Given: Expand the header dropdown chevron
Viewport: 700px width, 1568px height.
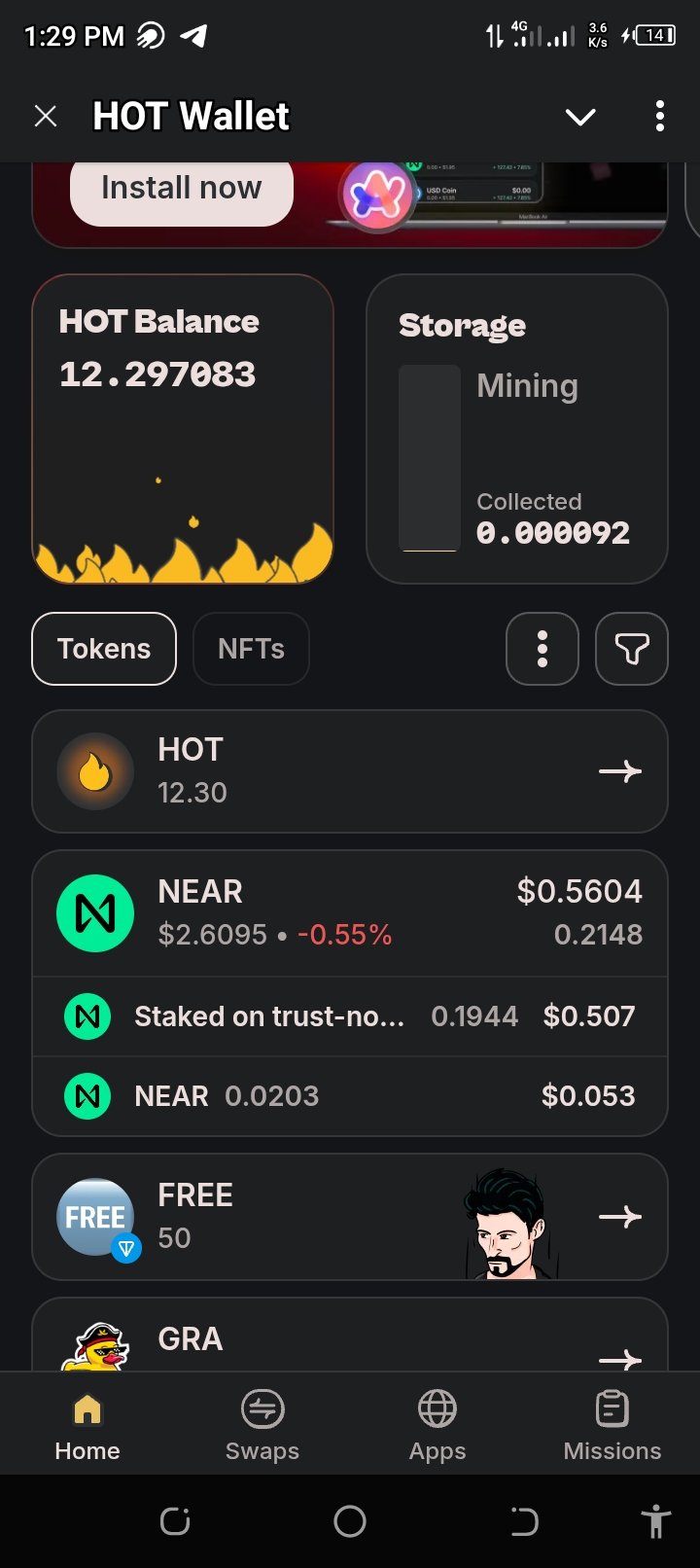Looking at the screenshot, I should point(580,118).
